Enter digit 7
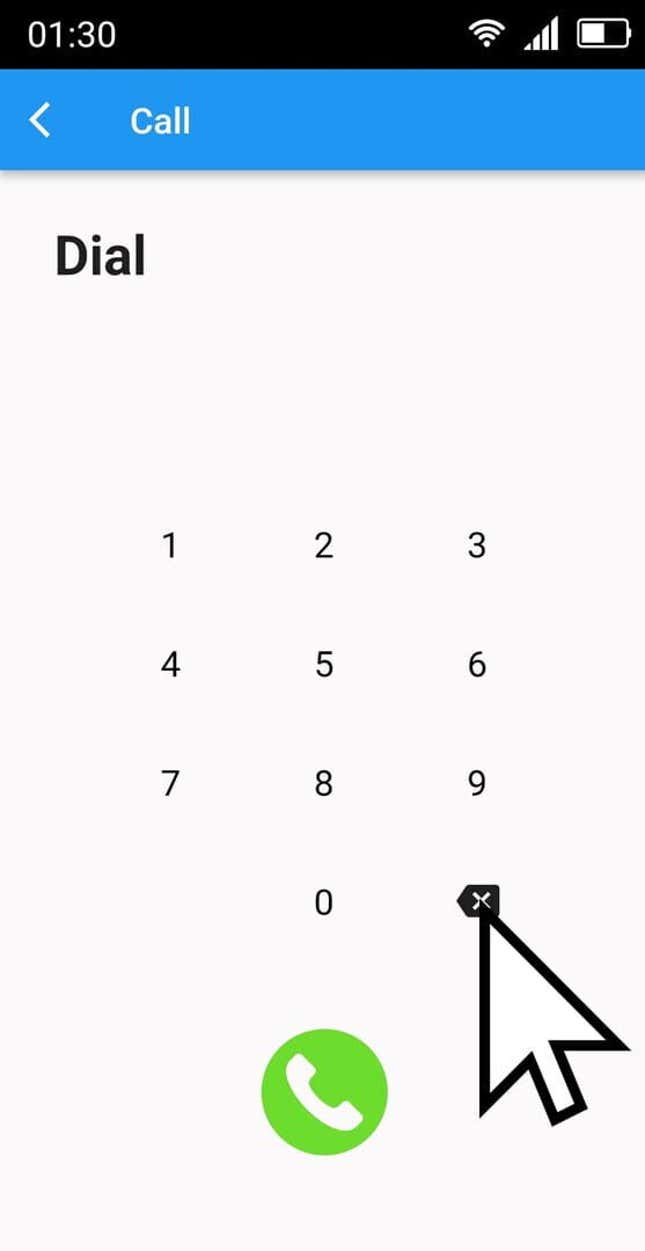The image size is (645, 1251). point(170,783)
